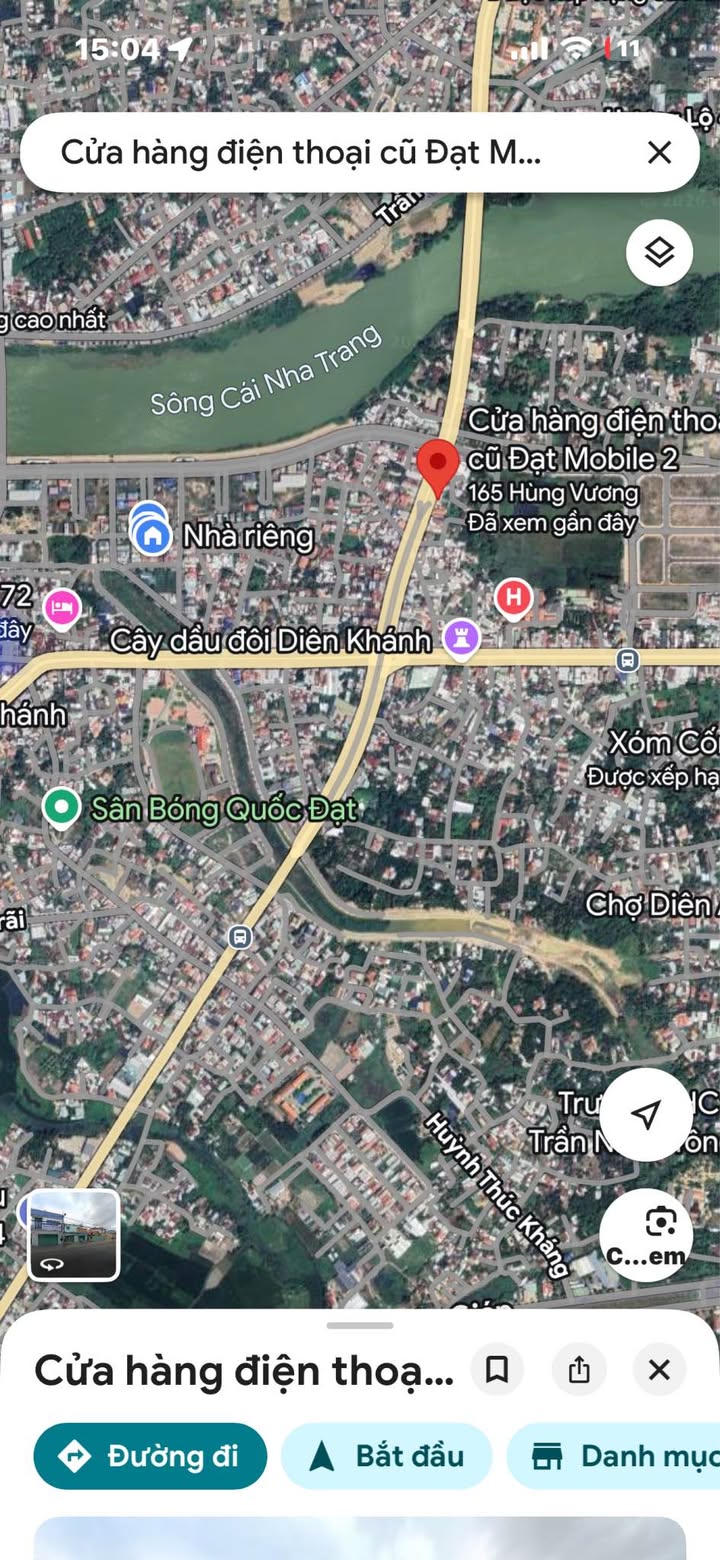Image resolution: width=720 pixels, height=1560 pixels.
Task: Tap the Nhà riêng home marker
Action: click(x=152, y=534)
